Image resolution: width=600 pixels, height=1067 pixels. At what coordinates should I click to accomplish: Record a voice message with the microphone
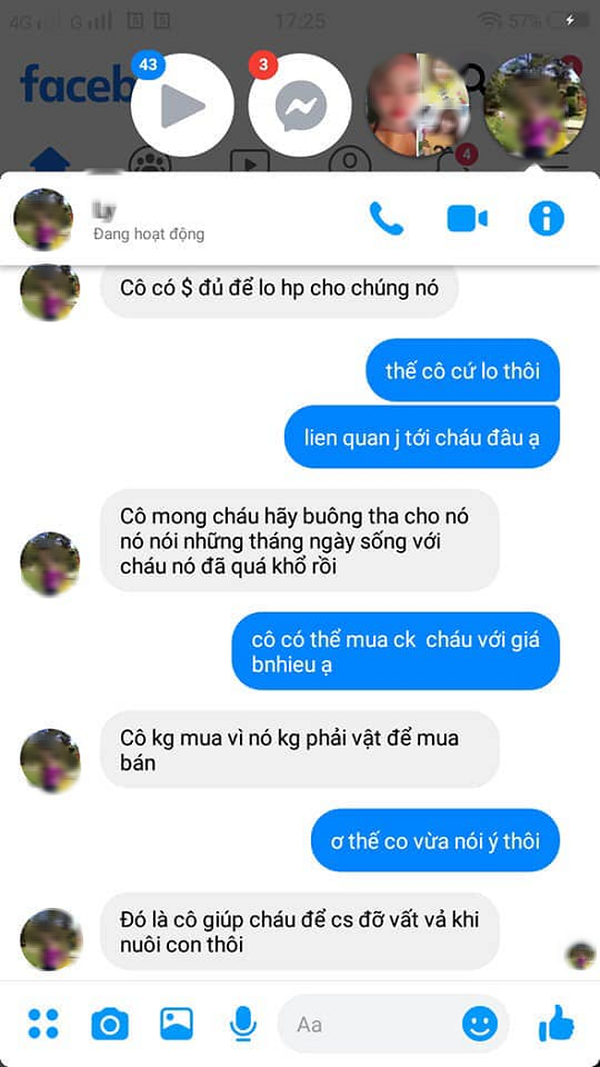coord(242,1023)
